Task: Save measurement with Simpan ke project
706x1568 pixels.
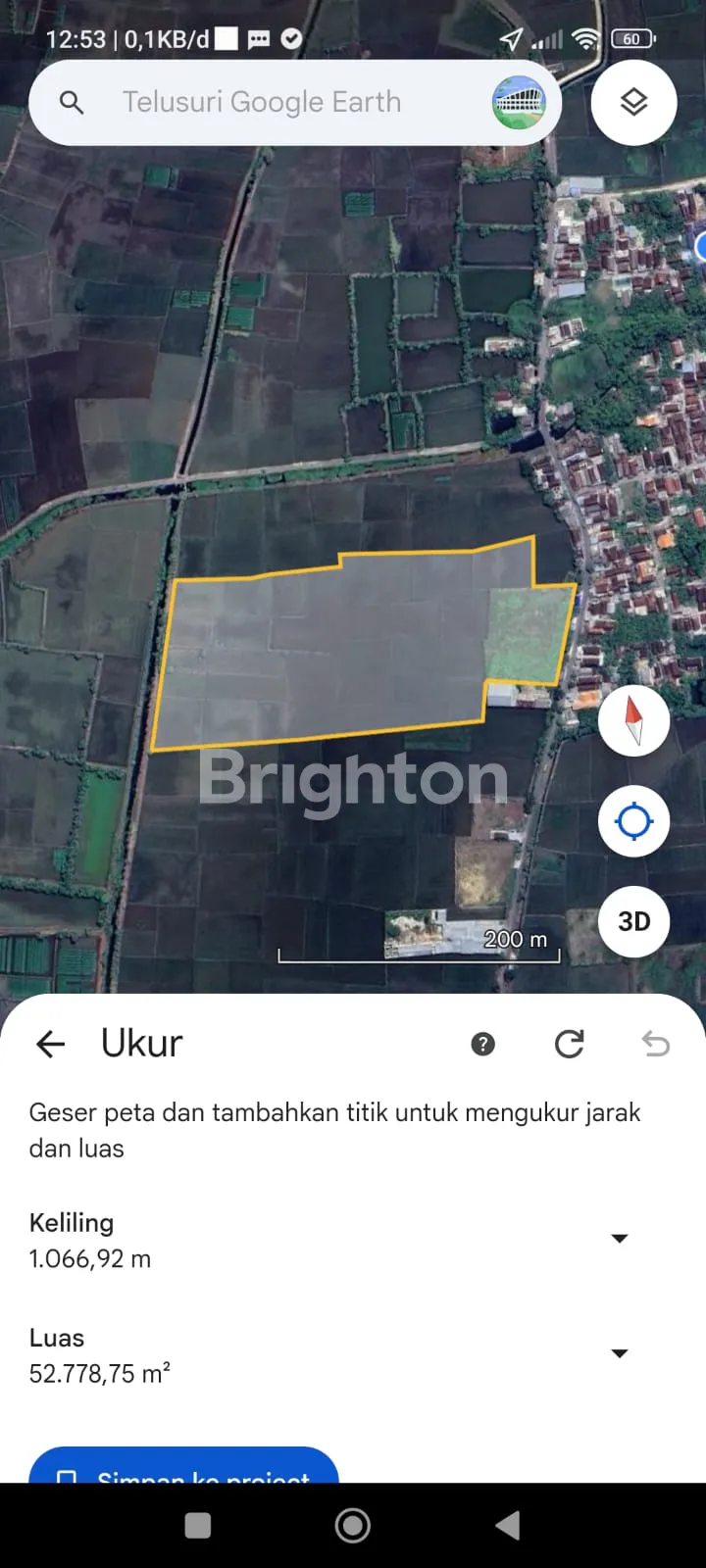Action: click(184, 1467)
